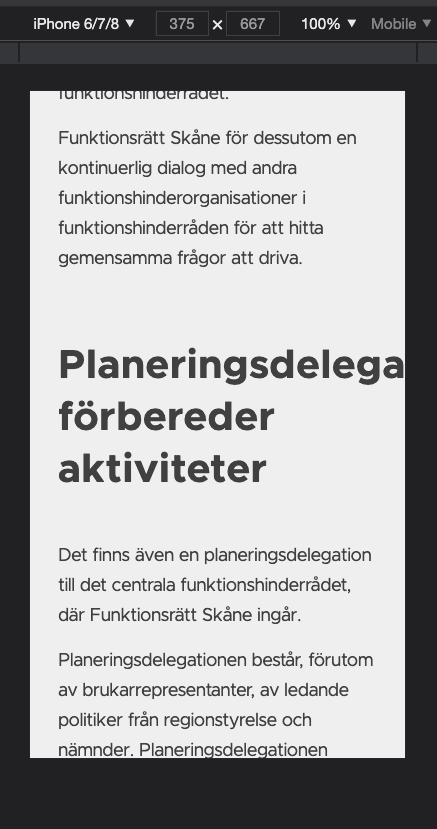The width and height of the screenshot is (437, 829).
Task: Open the Mobile device type dropdown
Action: point(401,24)
